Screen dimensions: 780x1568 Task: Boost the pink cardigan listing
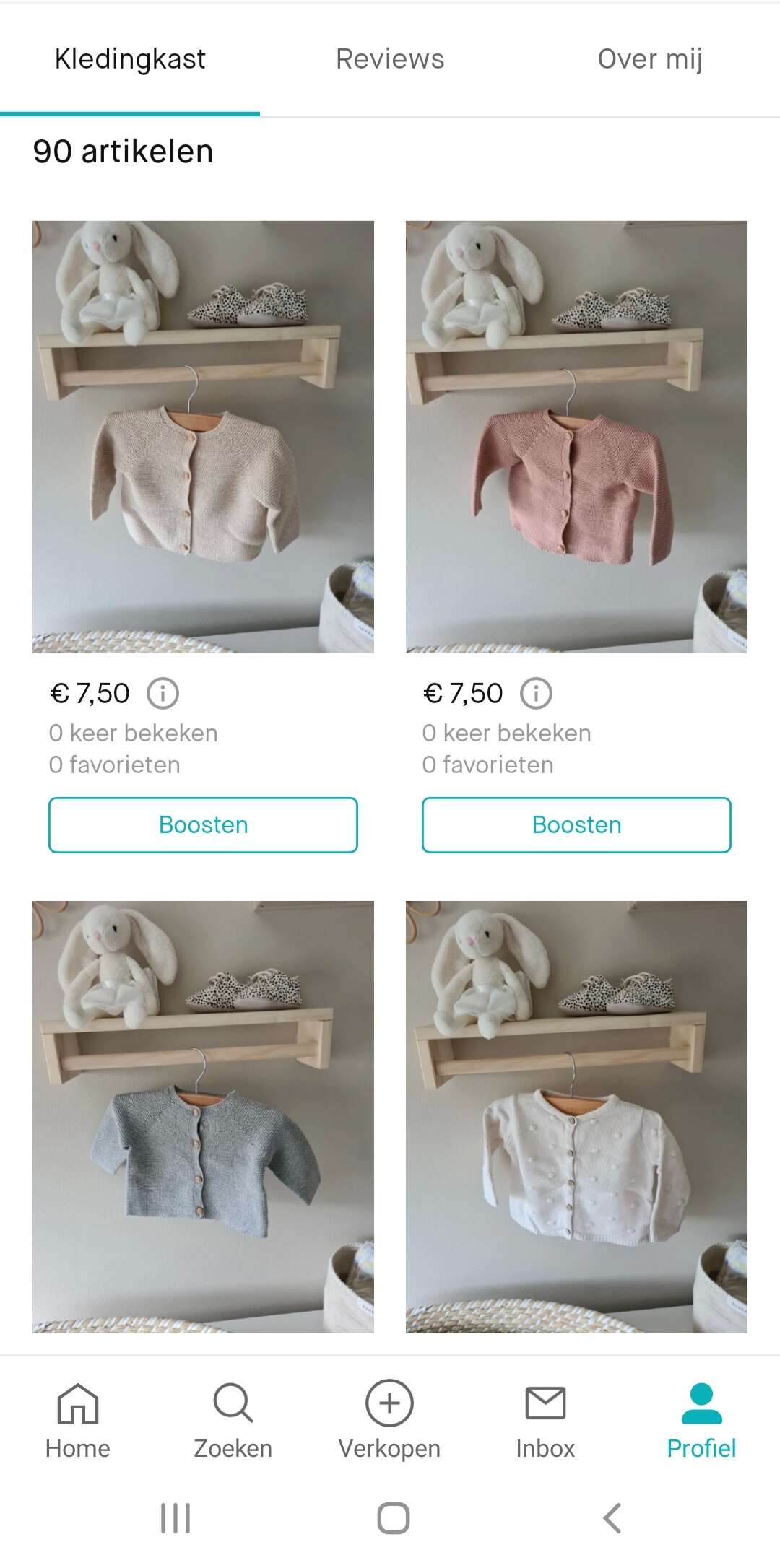(x=576, y=825)
